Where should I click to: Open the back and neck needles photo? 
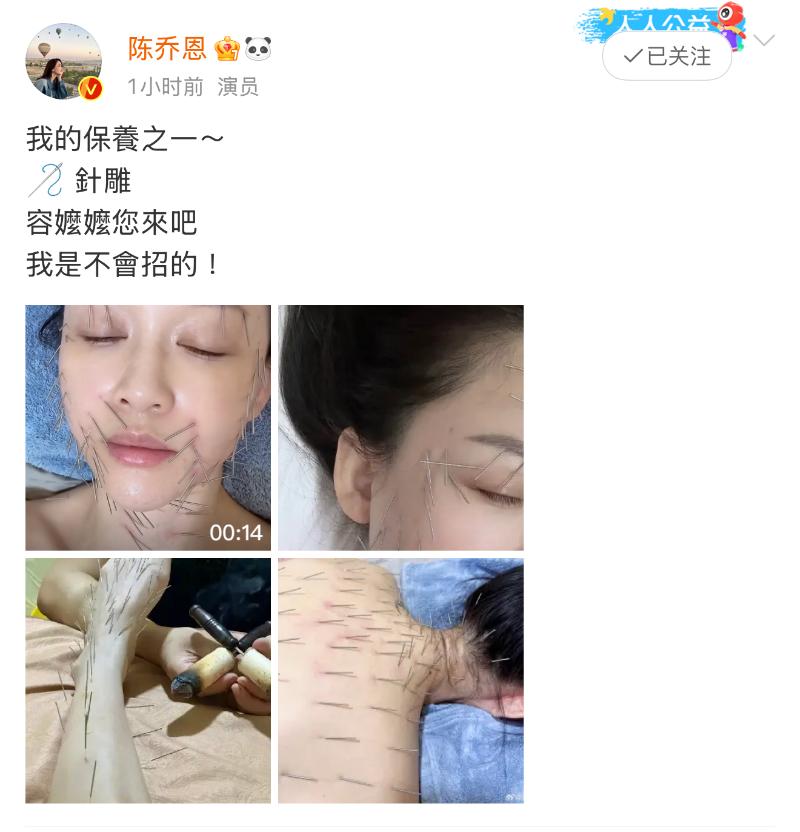[x=401, y=681]
